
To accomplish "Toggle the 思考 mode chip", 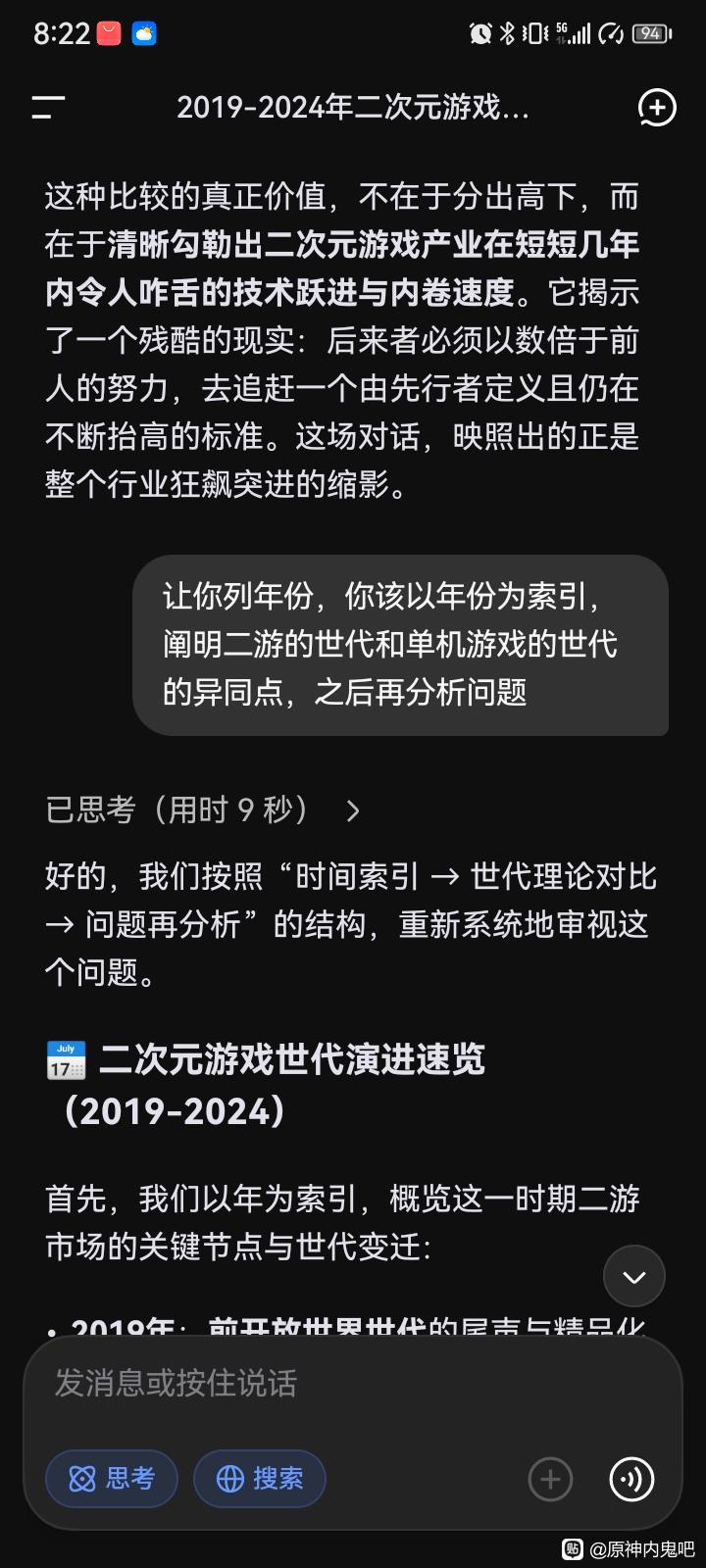I will pyautogui.click(x=112, y=1479).
